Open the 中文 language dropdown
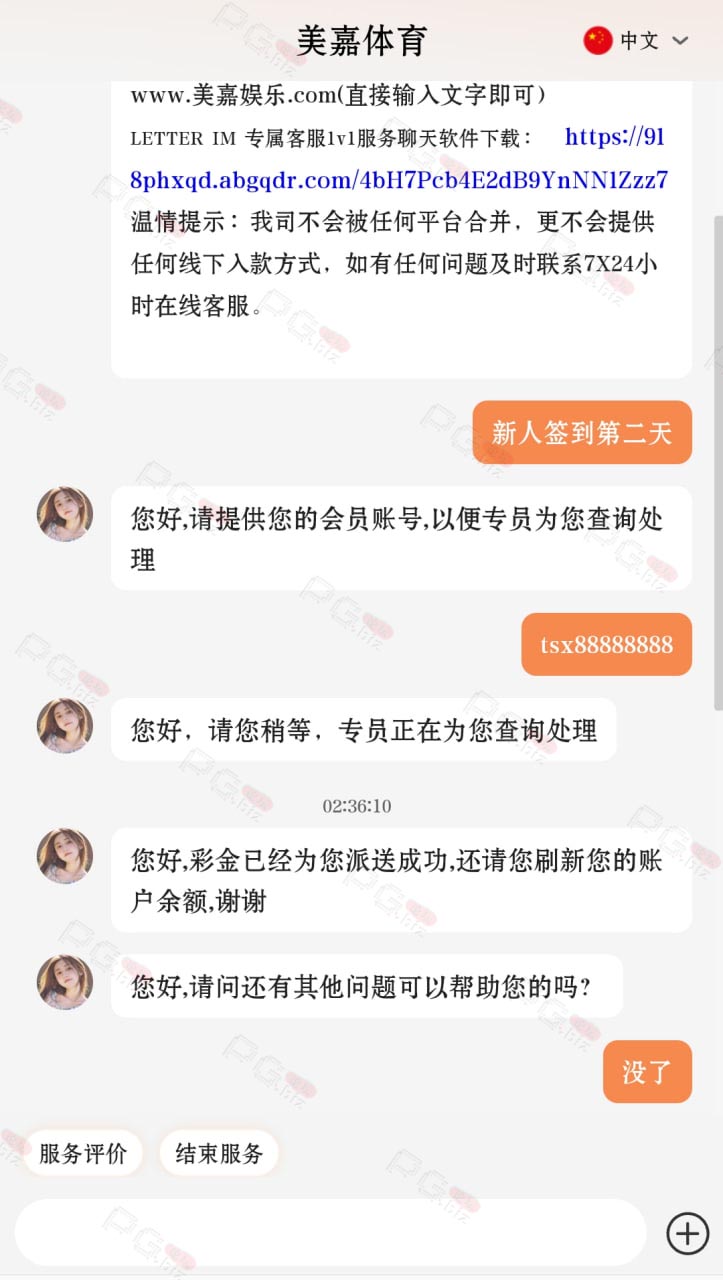The width and height of the screenshot is (723, 1280). (638, 41)
